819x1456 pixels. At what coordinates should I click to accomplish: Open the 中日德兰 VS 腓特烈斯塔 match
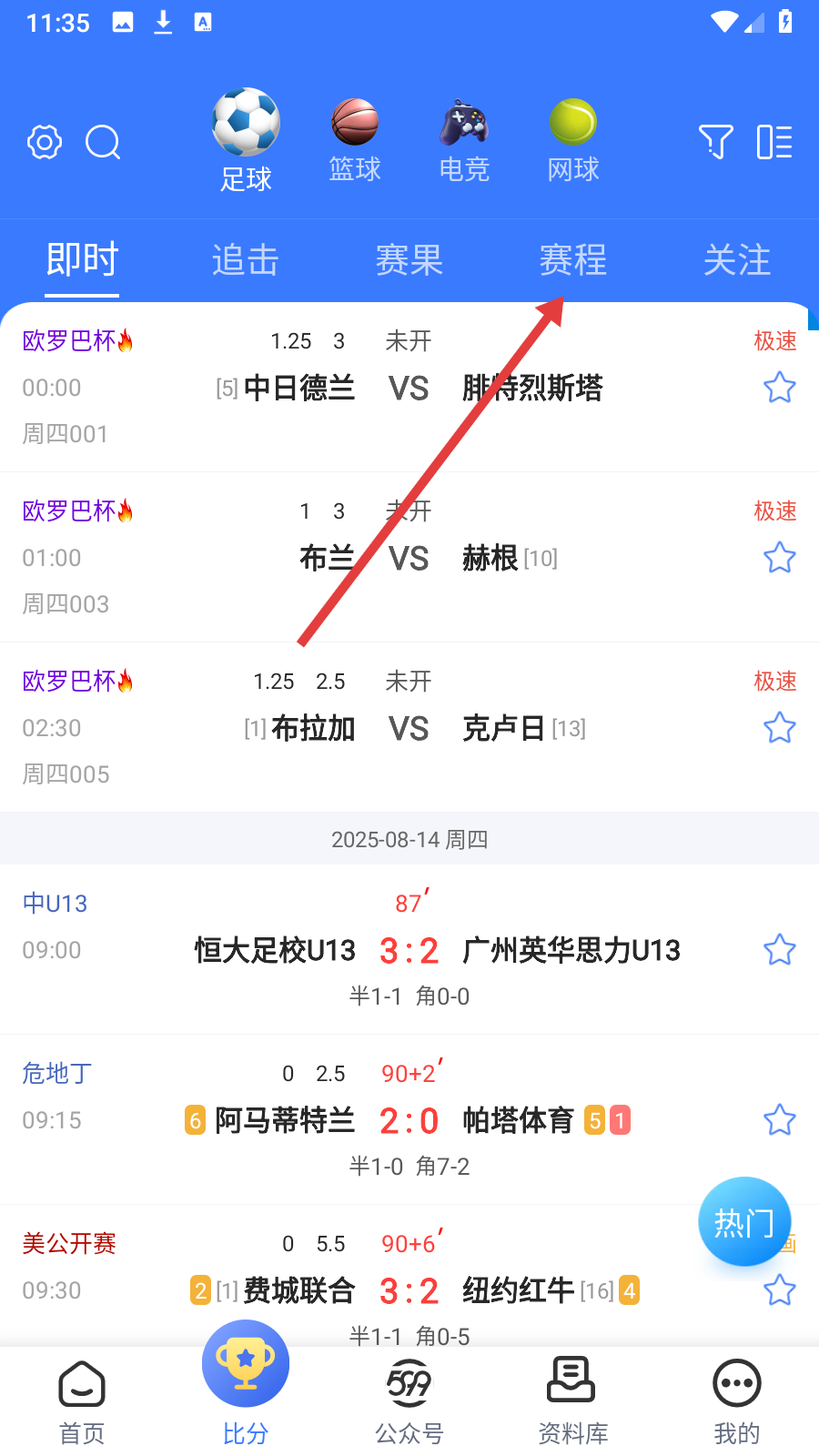click(x=409, y=389)
